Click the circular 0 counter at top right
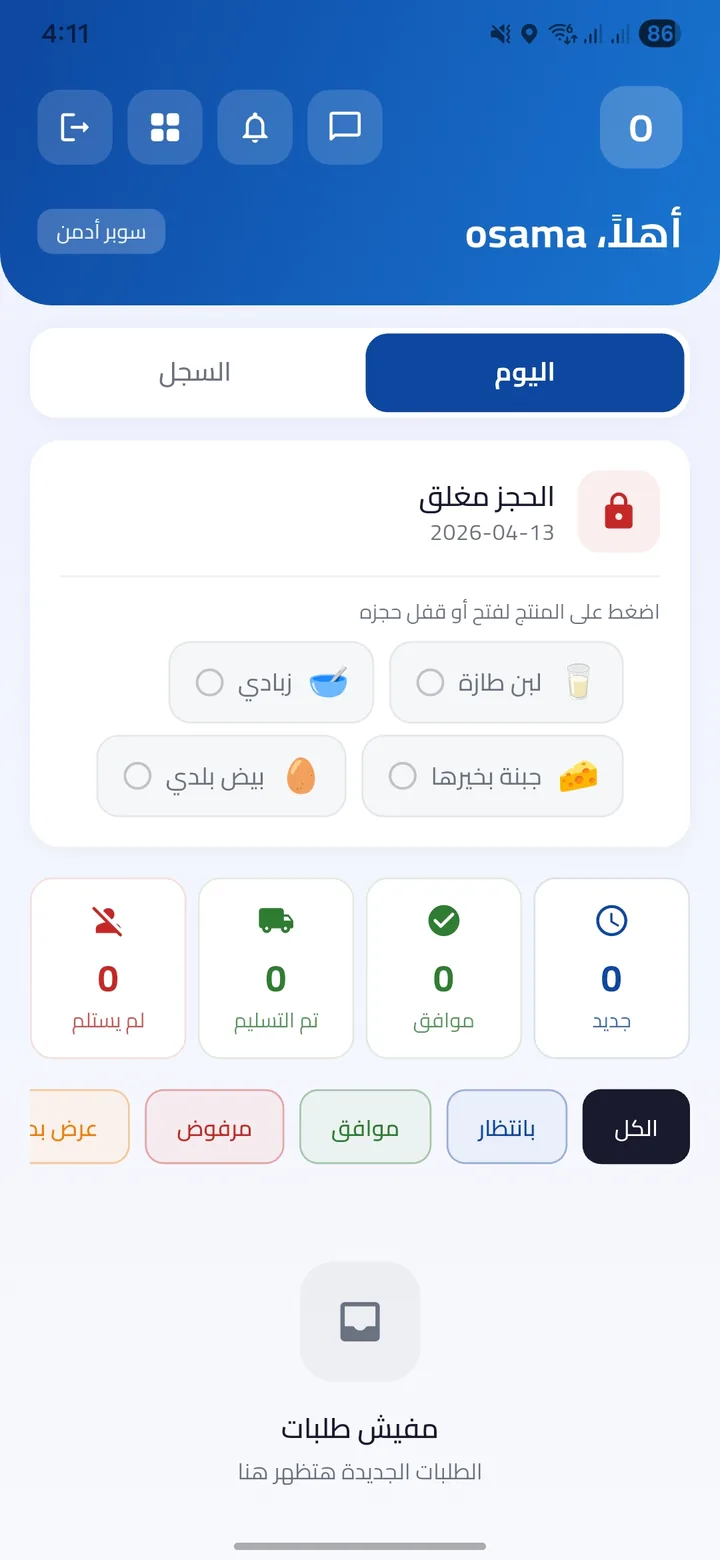720x1560 pixels. [x=640, y=127]
